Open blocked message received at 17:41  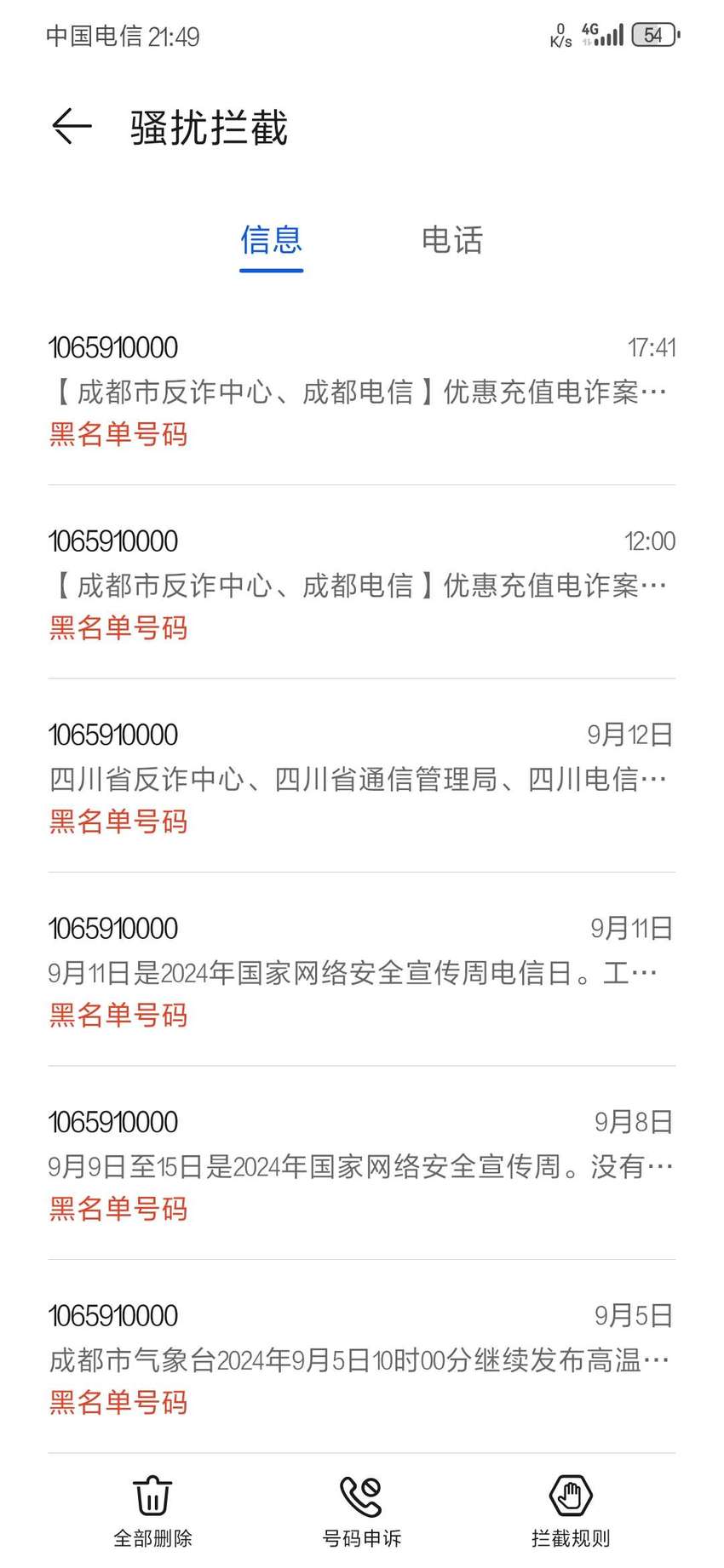tap(362, 390)
